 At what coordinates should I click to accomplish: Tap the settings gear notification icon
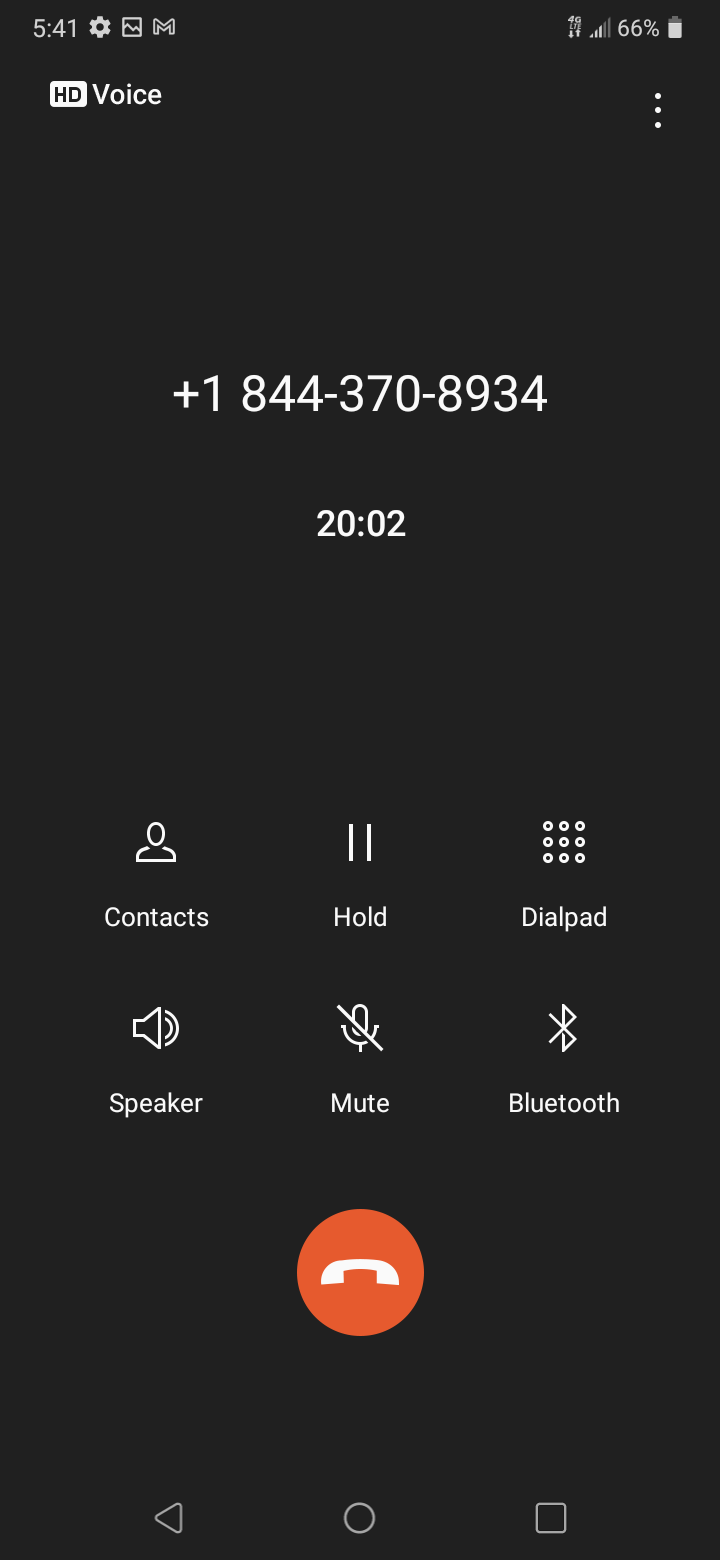coord(99,28)
